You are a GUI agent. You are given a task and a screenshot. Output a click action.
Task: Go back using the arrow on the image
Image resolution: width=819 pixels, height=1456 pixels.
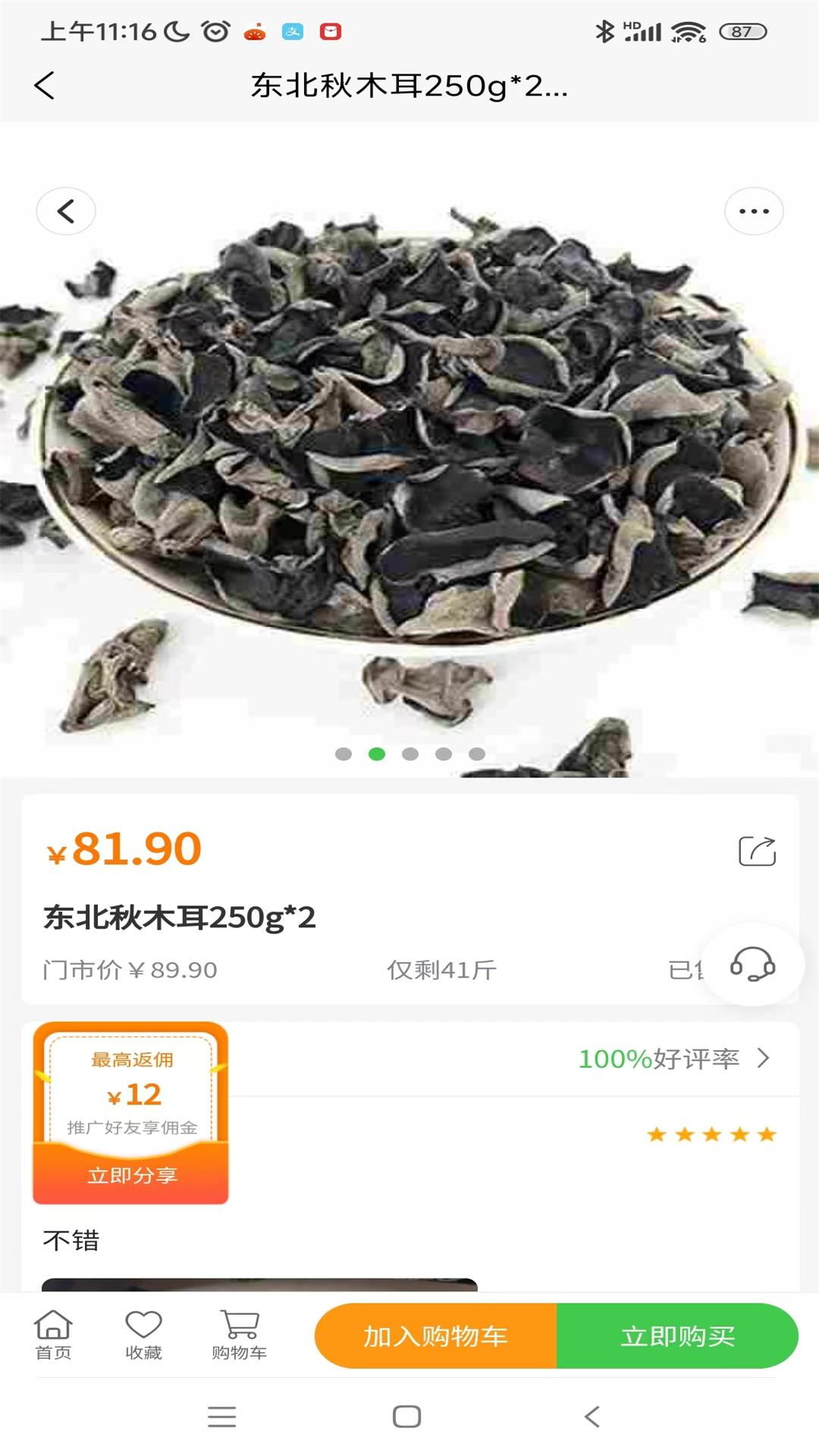[66, 211]
